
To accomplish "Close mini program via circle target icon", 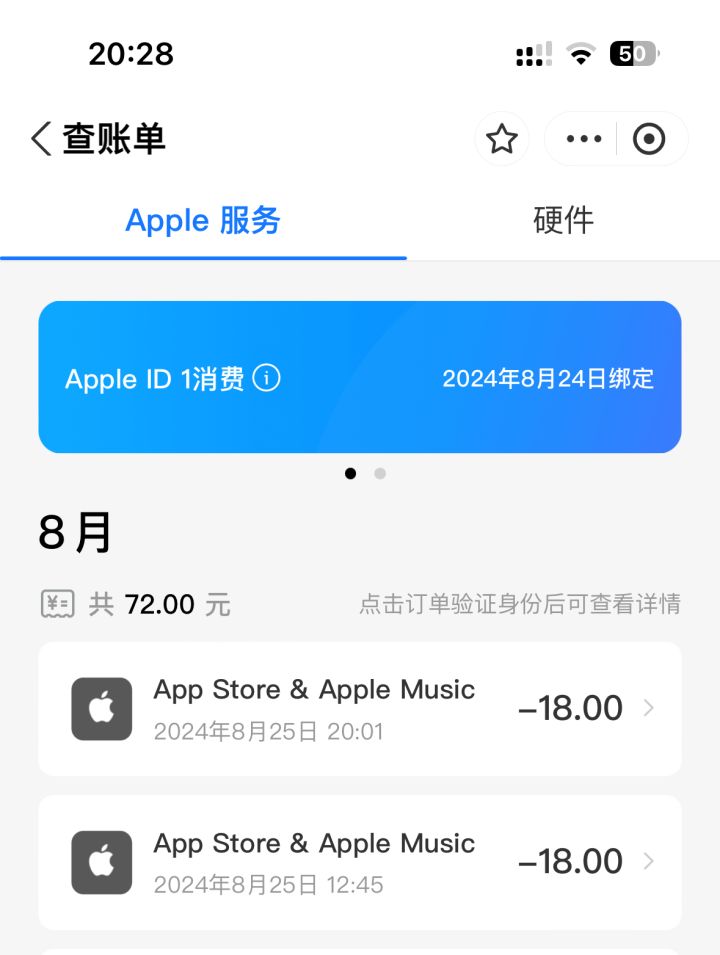I will pyautogui.click(x=649, y=139).
